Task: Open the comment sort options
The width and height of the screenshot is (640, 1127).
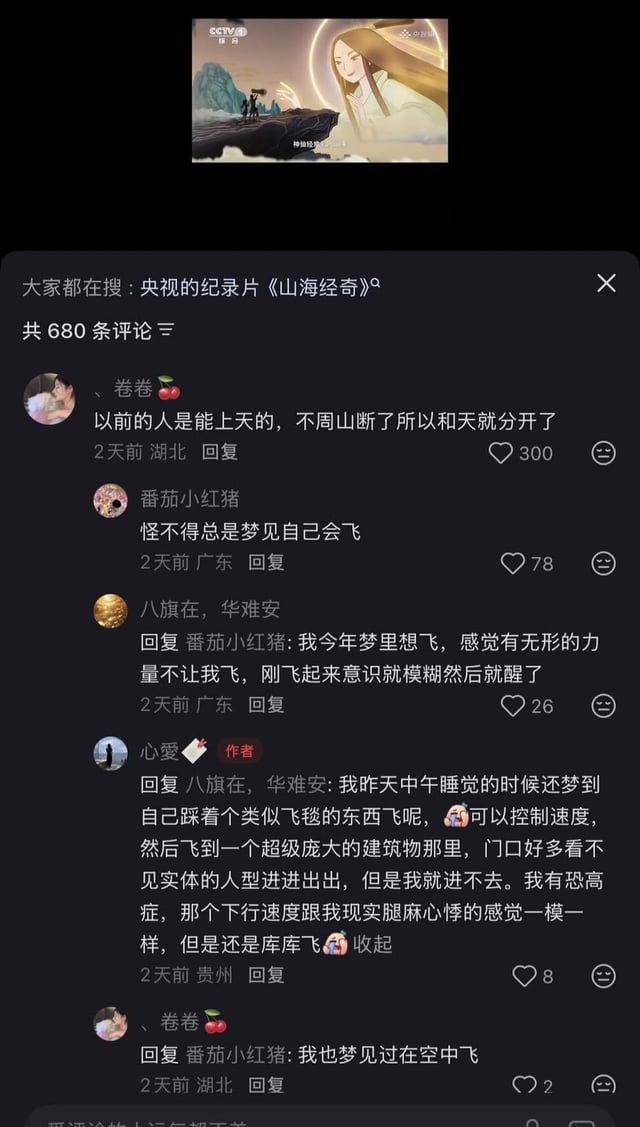Action: [x=167, y=331]
